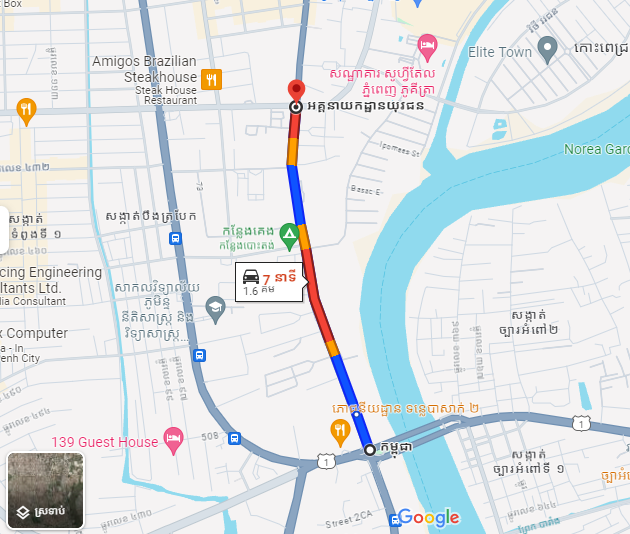Open the green campground marker

click(x=289, y=237)
